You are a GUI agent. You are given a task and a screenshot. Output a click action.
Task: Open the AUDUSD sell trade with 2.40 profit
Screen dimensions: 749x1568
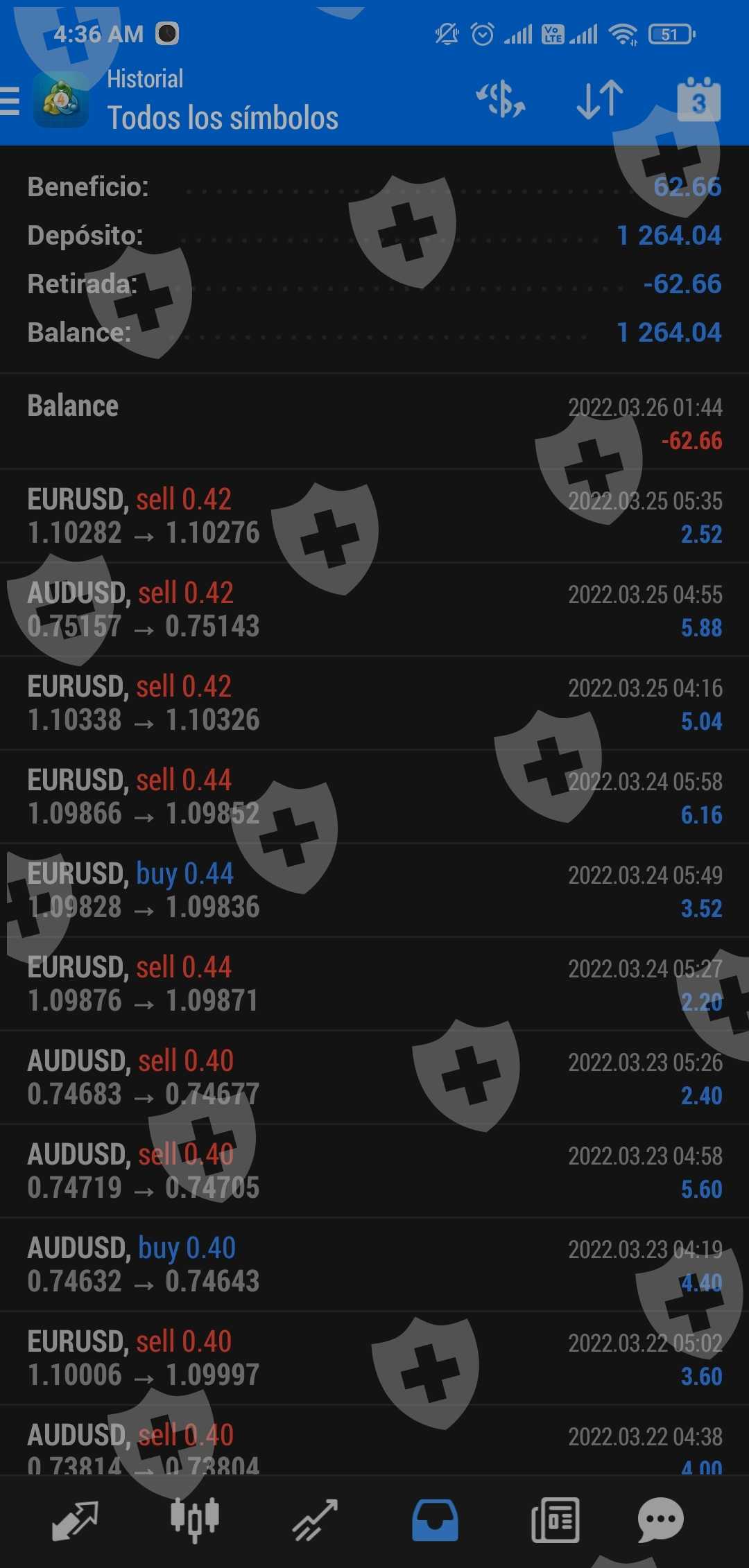click(374, 1078)
